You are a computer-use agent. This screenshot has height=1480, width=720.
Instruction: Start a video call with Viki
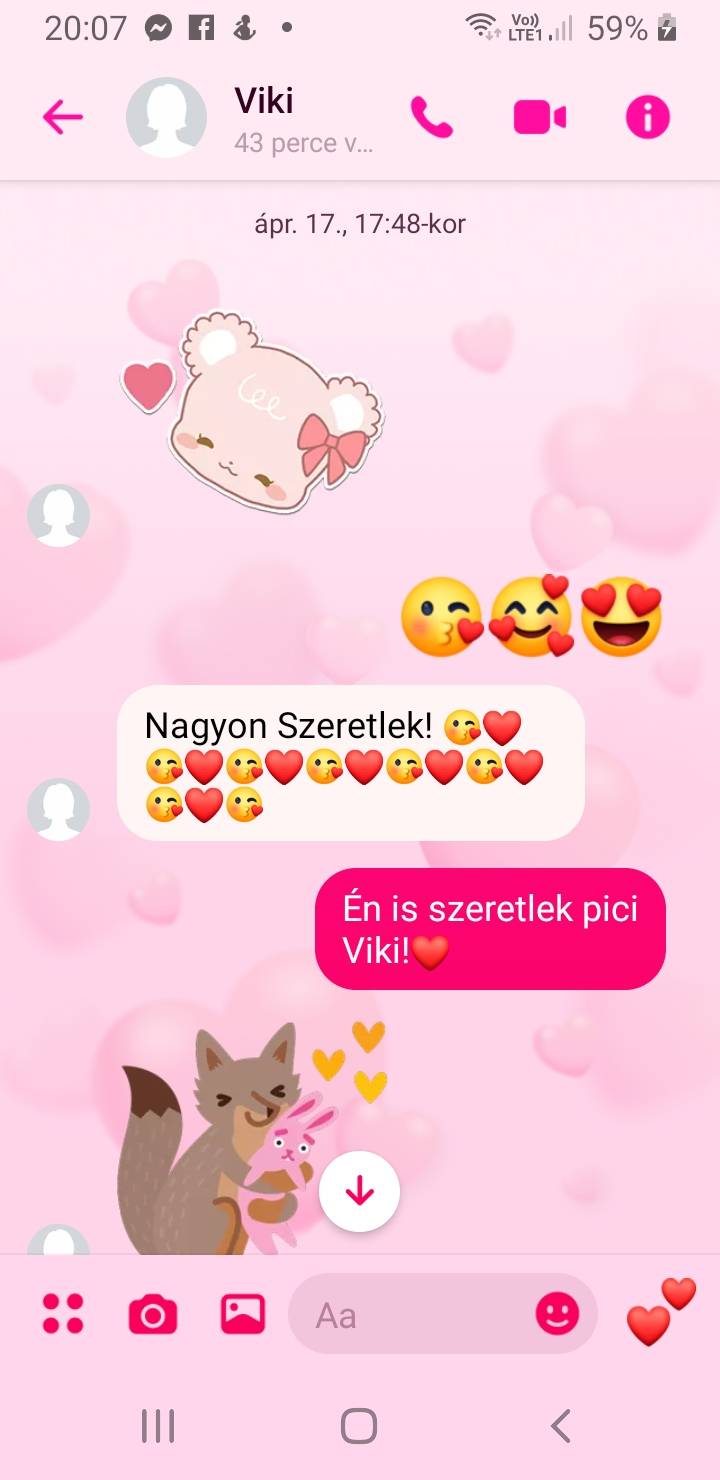540,118
